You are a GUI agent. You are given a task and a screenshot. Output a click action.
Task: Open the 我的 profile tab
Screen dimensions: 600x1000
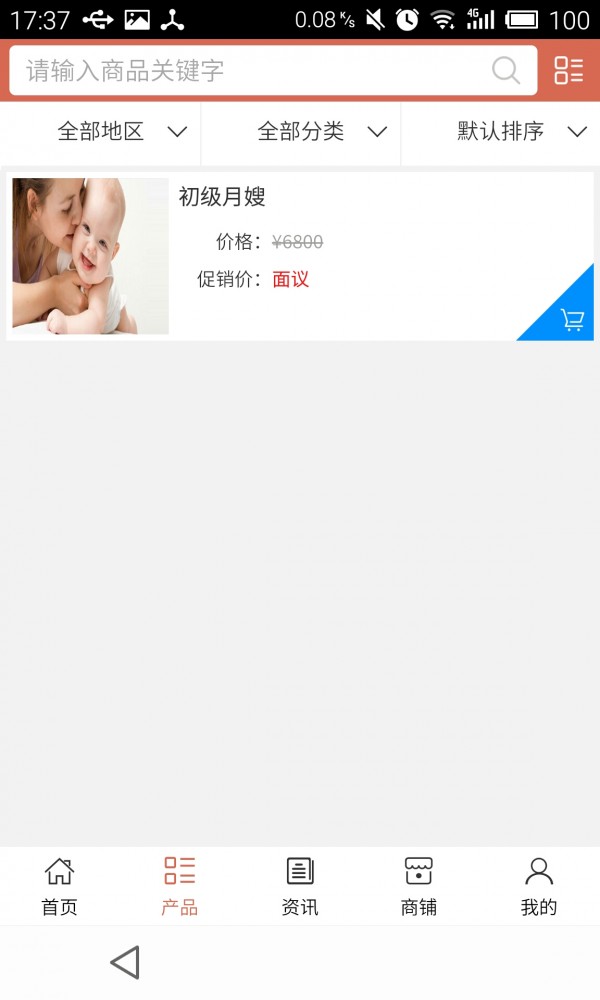click(539, 886)
